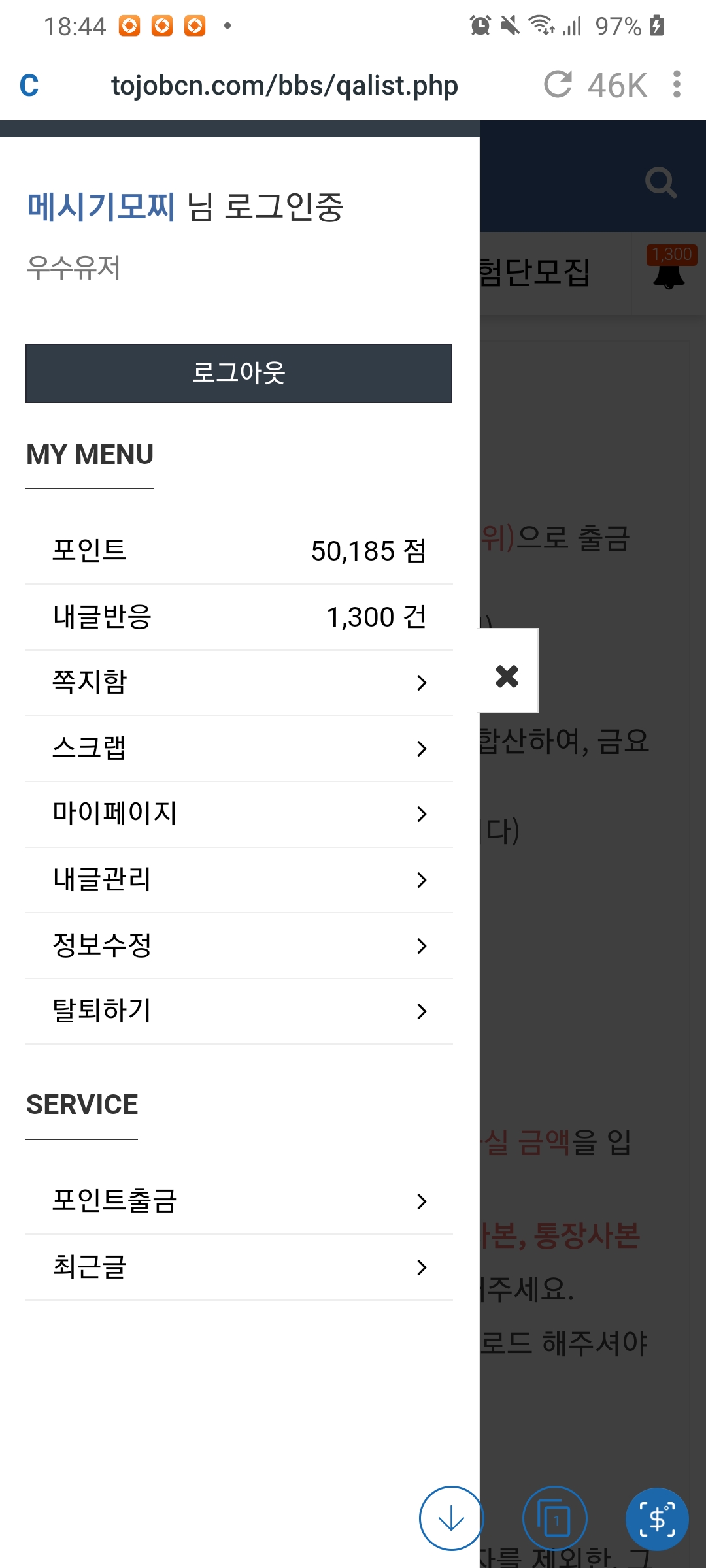Open the browser tabs switcher

(554, 1518)
